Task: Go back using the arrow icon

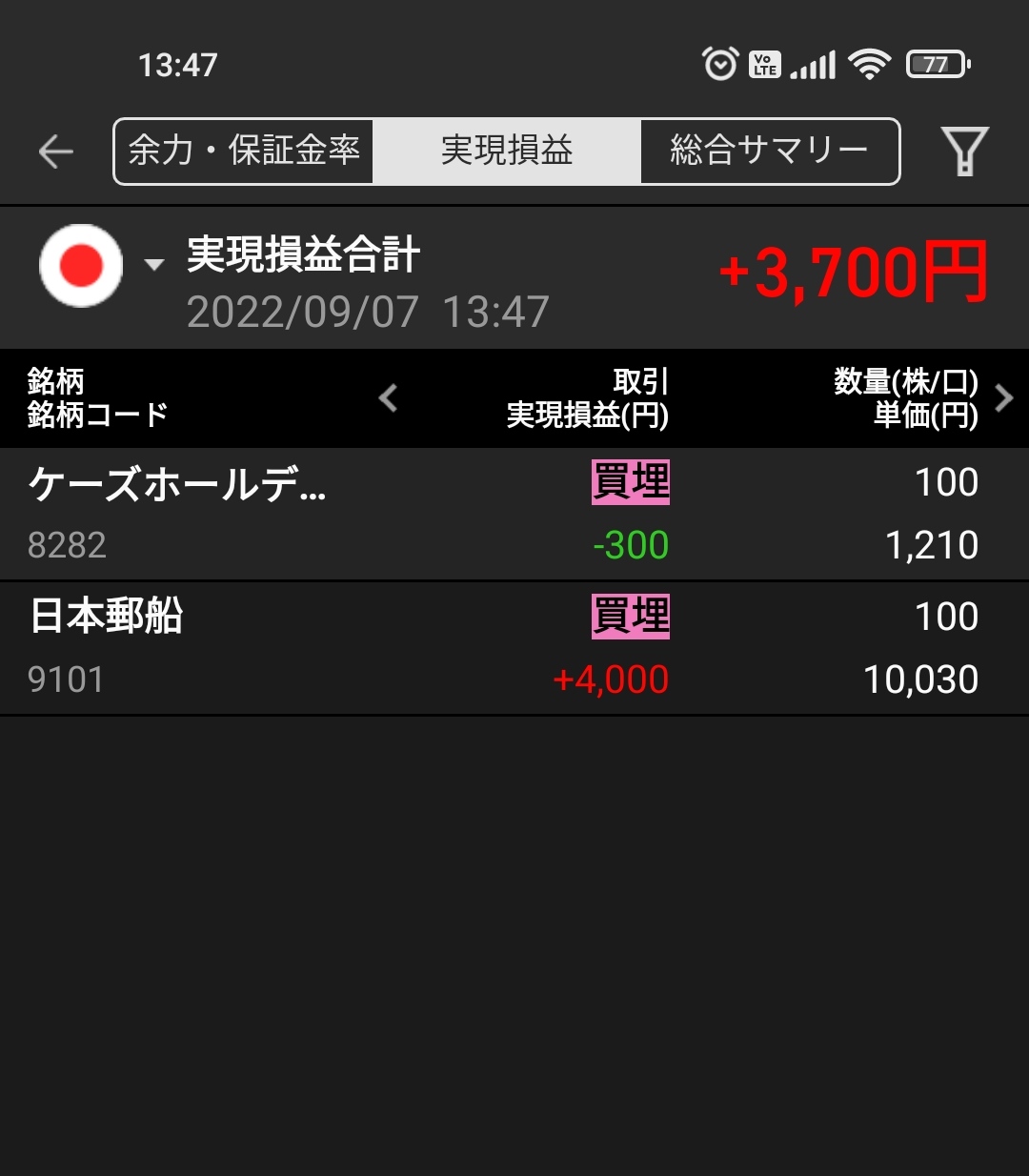Action: tap(55, 152)
